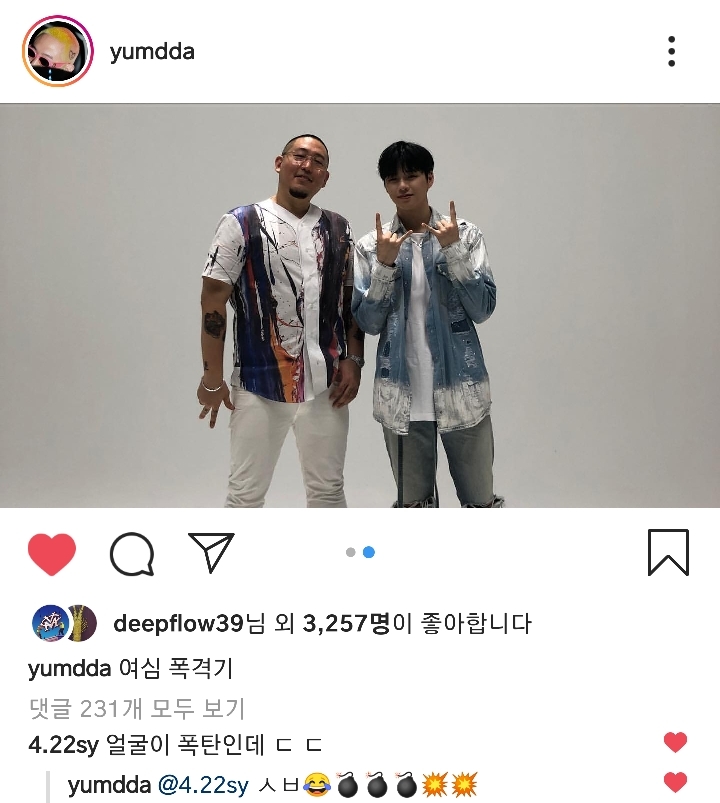The image size is (720, 803).
Task: Save the post with the bookmark icon
Action: pos(670,550)
